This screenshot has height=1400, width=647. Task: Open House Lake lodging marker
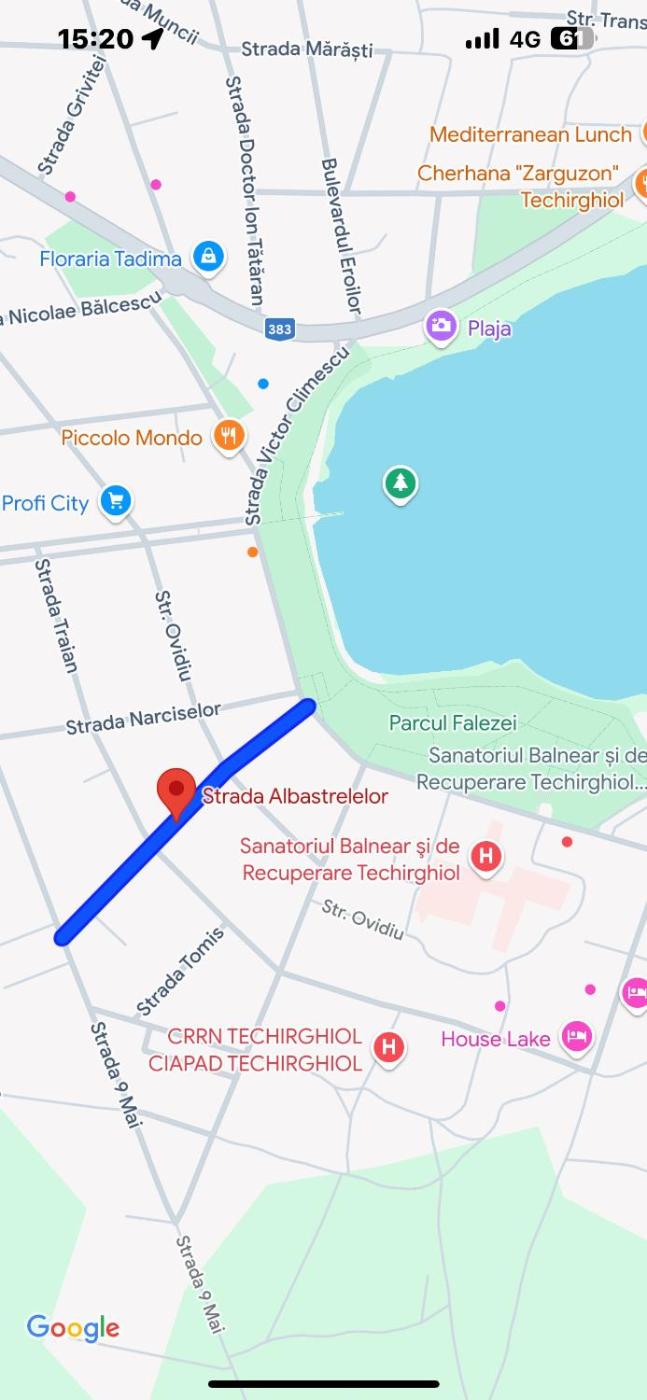pos(576,1037)
